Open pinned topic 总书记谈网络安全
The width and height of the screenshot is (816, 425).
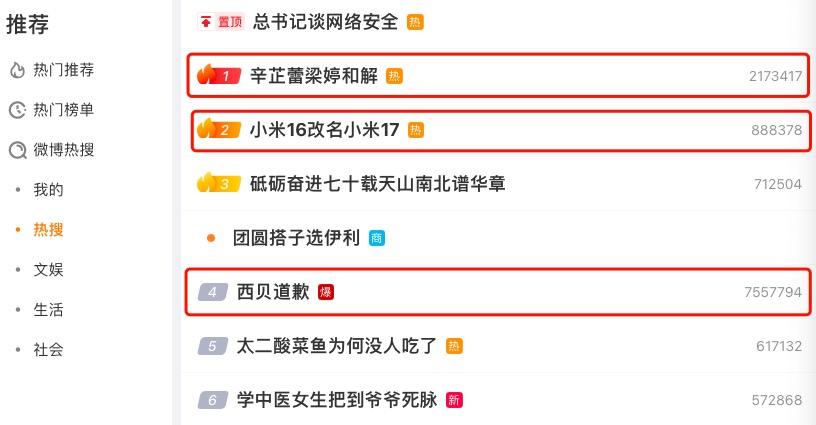click(326, 21)
